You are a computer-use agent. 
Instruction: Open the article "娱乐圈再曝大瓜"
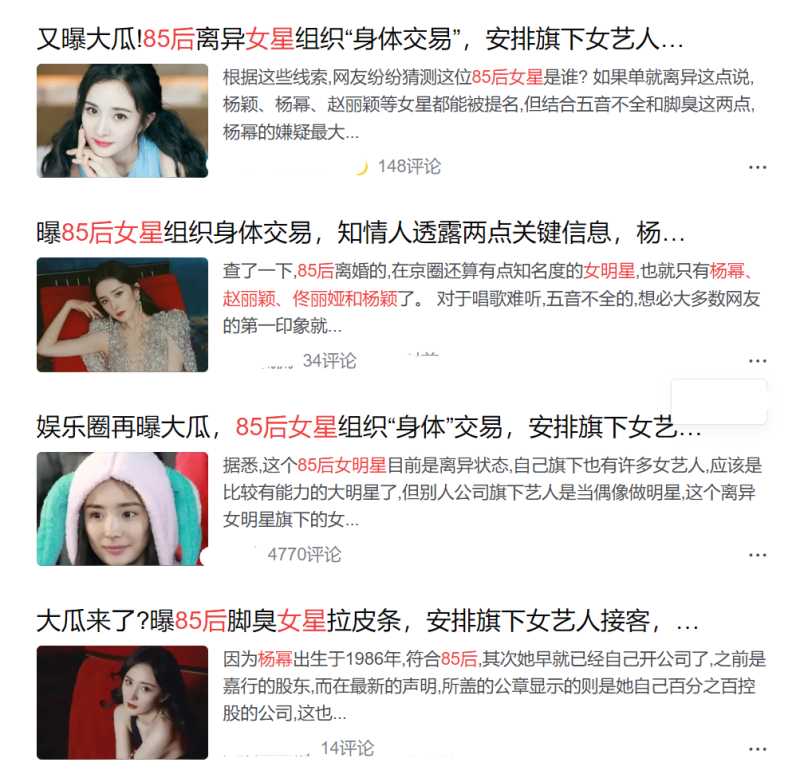(x=368, y=428)
